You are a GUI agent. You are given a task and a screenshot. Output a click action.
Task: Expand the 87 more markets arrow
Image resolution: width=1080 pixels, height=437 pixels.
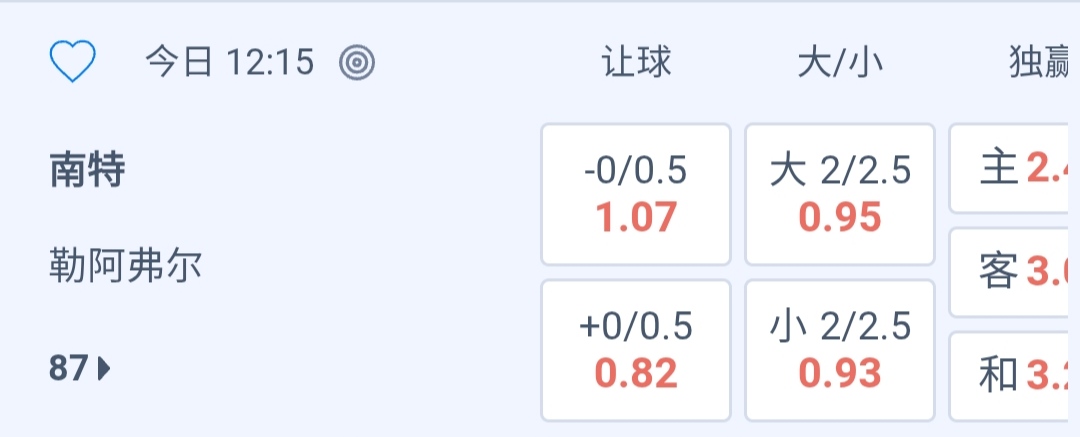[x=80, y=369]
